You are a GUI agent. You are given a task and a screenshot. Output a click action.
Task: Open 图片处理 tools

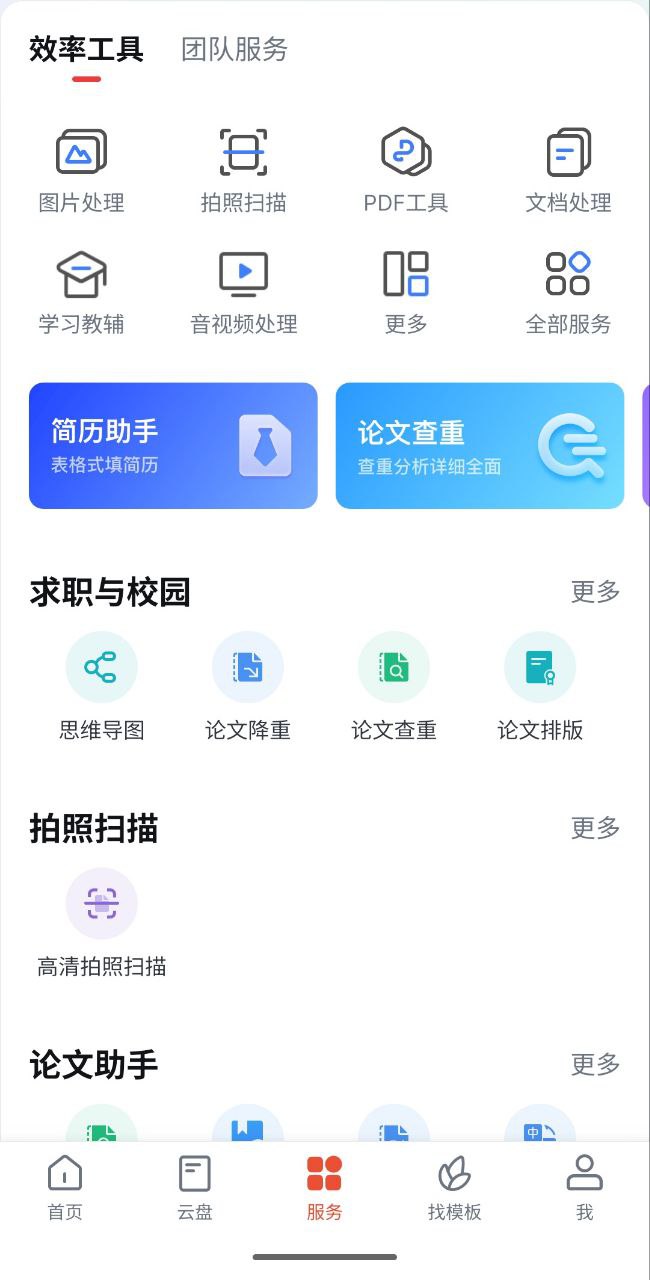coord(81,170)
